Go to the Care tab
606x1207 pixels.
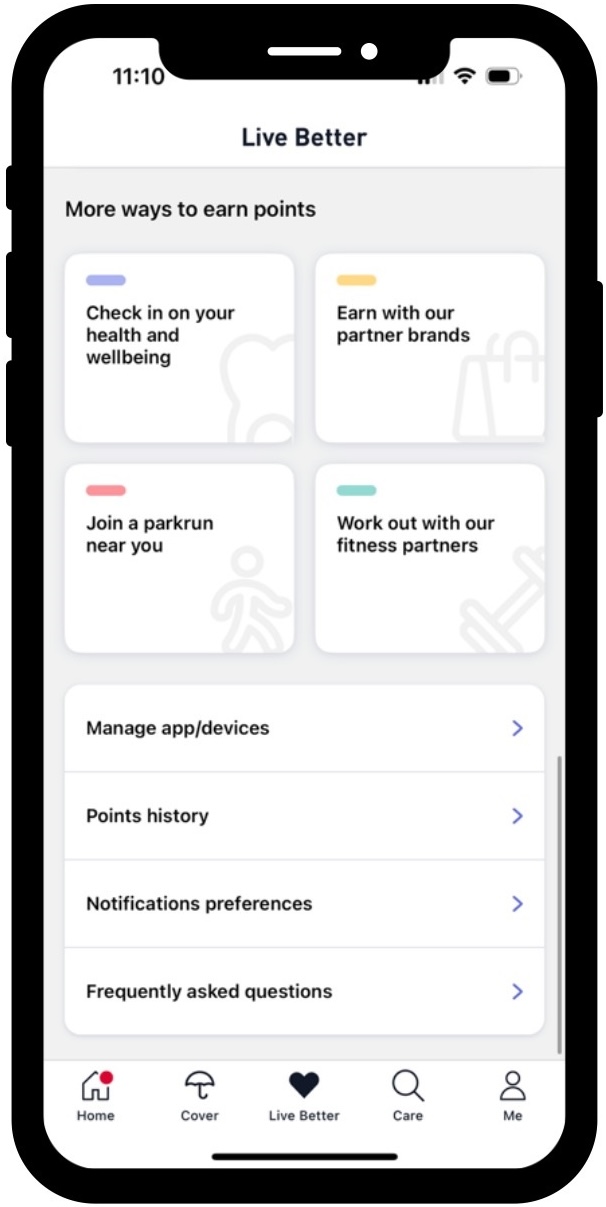click(x=408, y=1096)
